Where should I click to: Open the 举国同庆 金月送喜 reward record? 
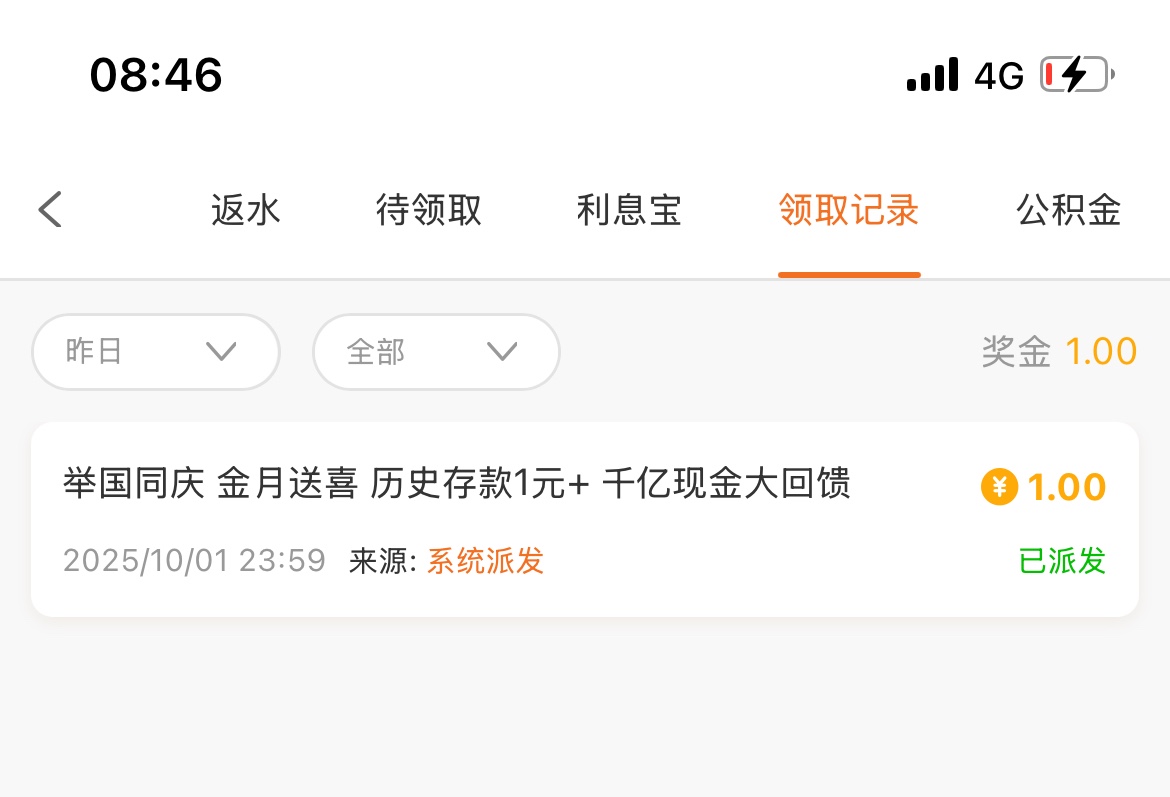[585, 519]
